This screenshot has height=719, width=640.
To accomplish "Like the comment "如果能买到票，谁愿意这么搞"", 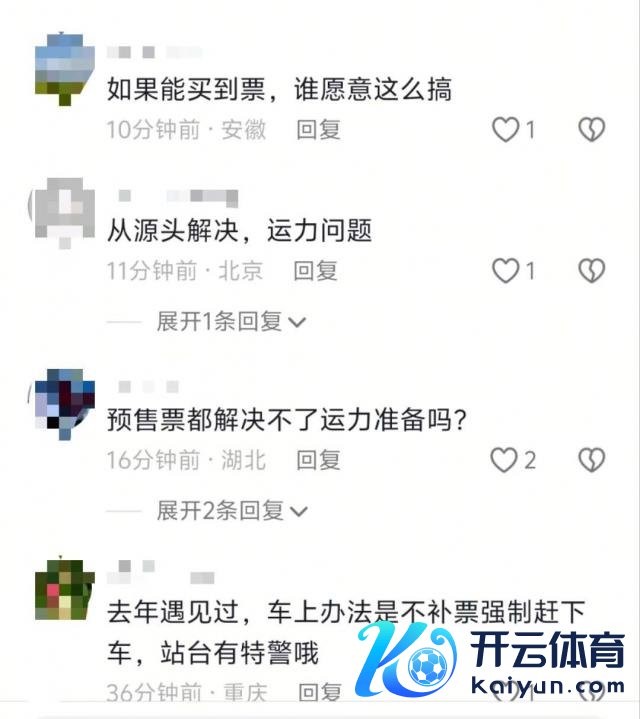I will 506,129.
